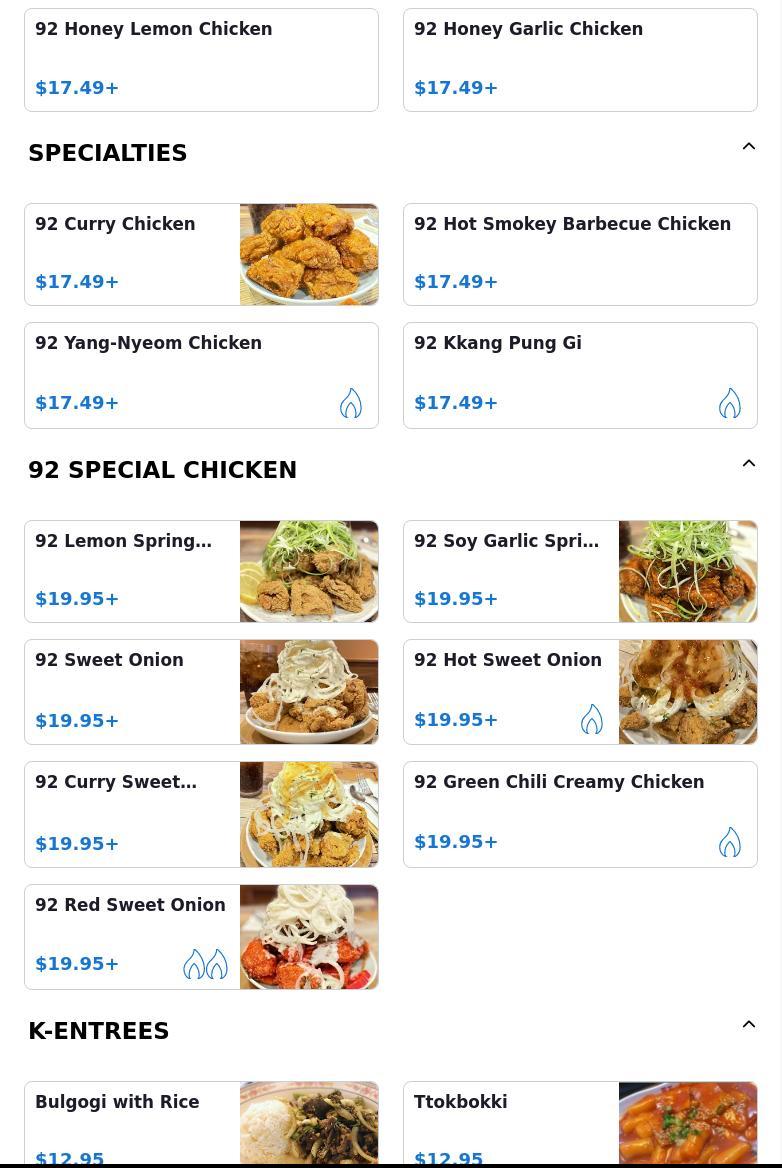View Bulgogi with Rice entree
The image size is (782, 1168).
tap(201, 1124)
